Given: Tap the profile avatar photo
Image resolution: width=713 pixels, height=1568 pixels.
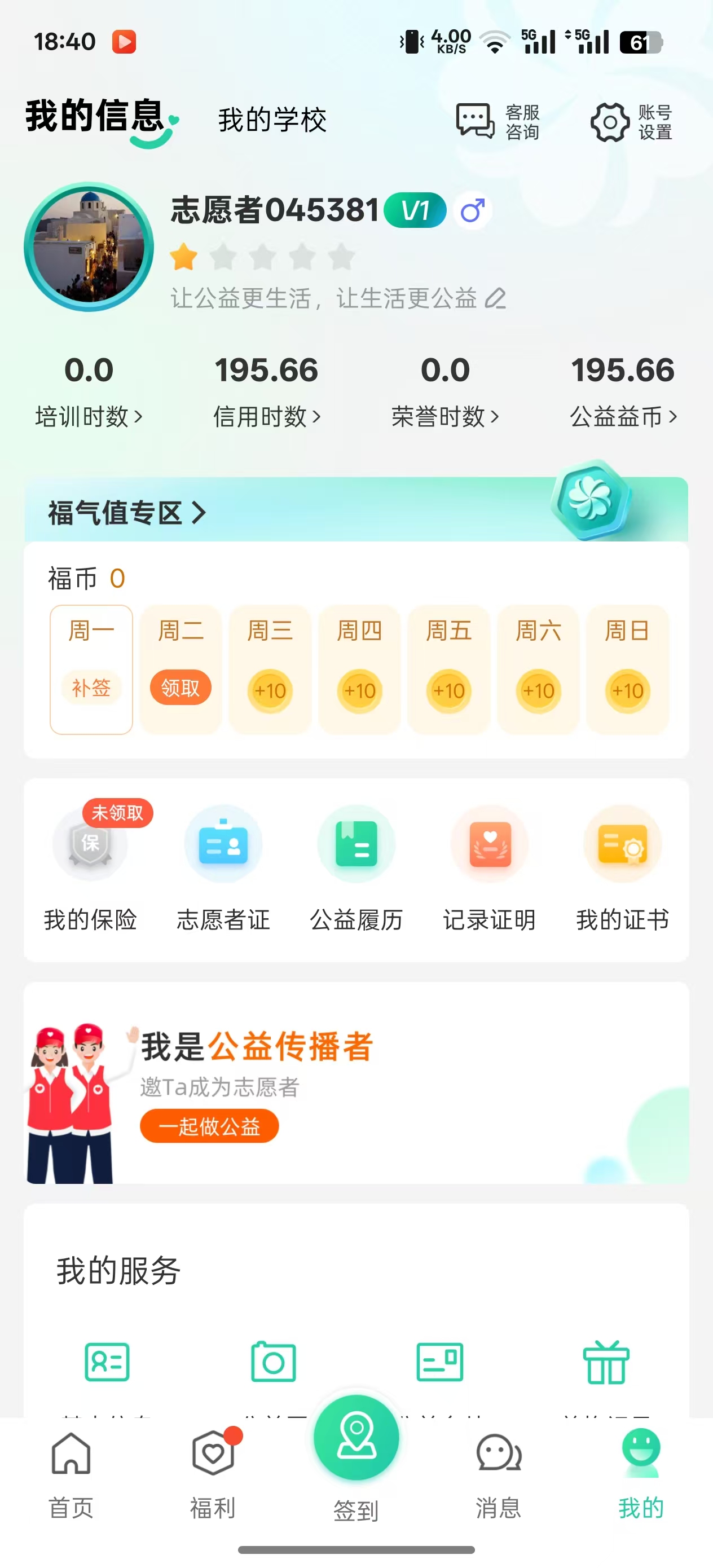Looking at the screenshot, I should point(89,246).
